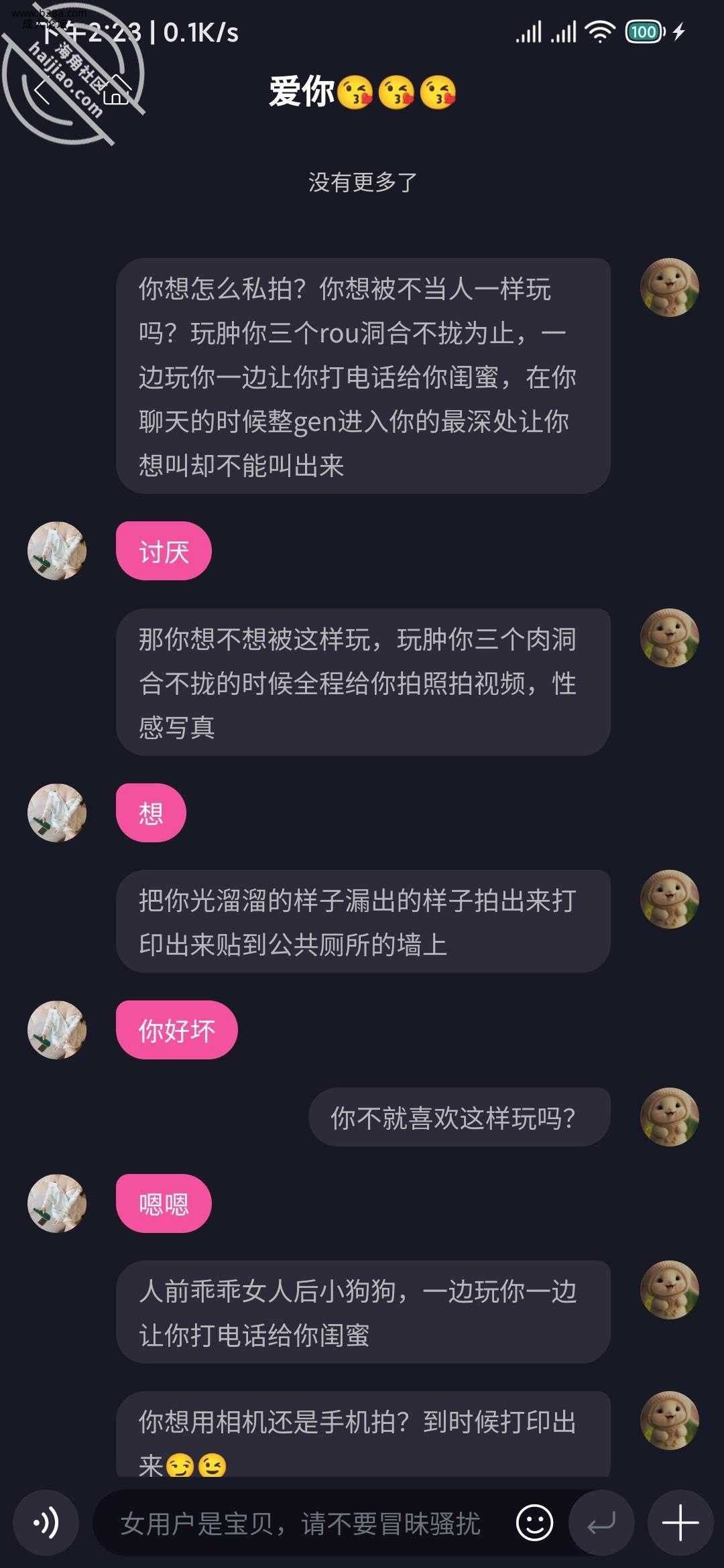Tap avatar next to "嗯嗯" bubble

click(x=57, y=1203)
